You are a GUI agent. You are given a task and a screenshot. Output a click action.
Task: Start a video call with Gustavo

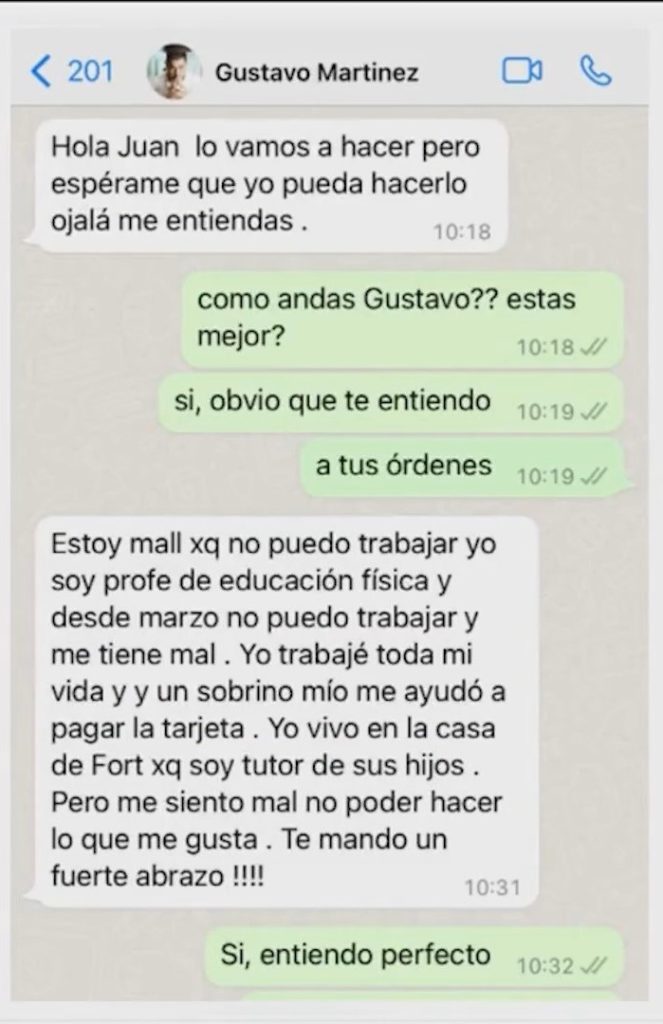[x=521, y=71]
